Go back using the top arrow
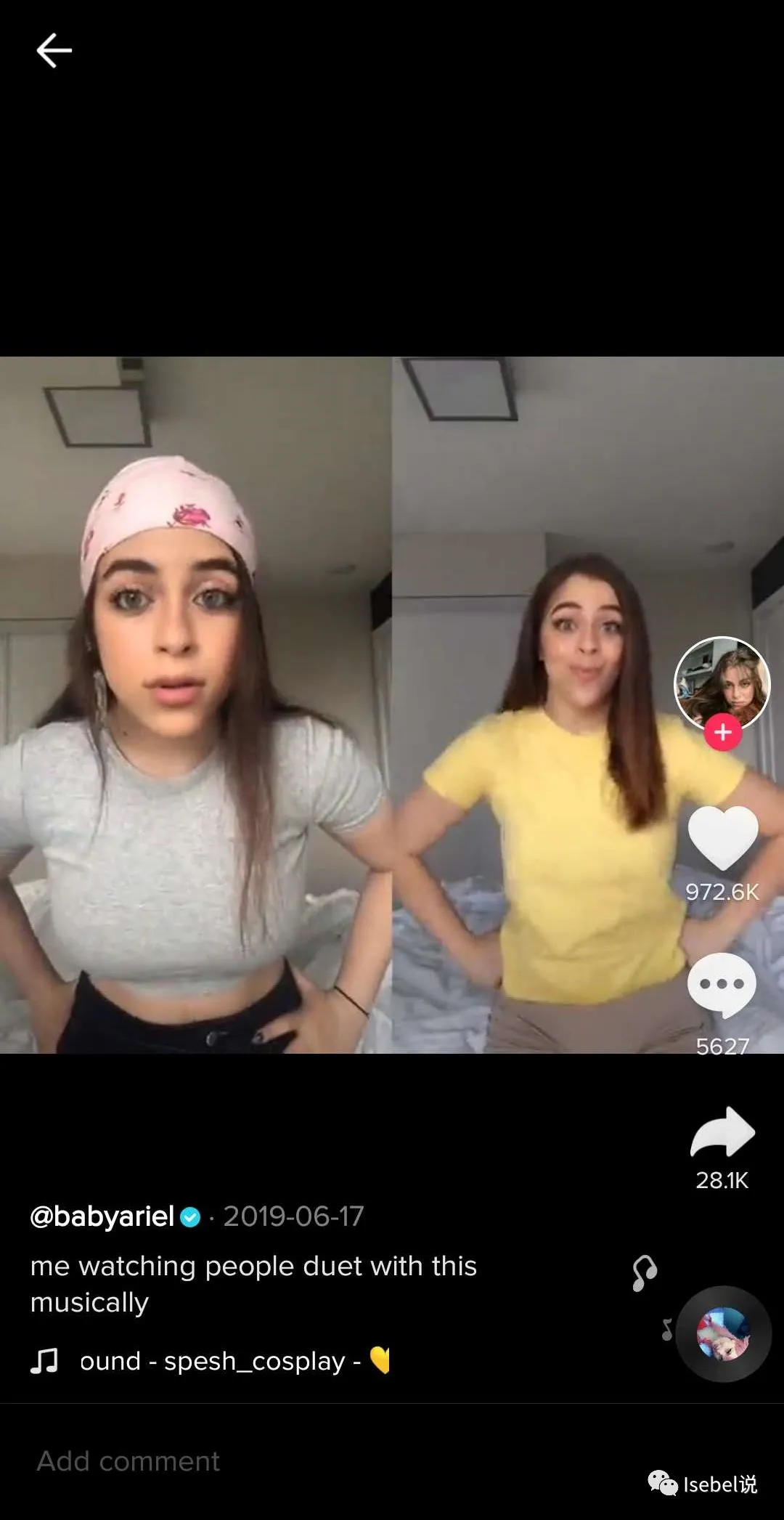This screenshot has height=1520, width=784. [54, 51]
